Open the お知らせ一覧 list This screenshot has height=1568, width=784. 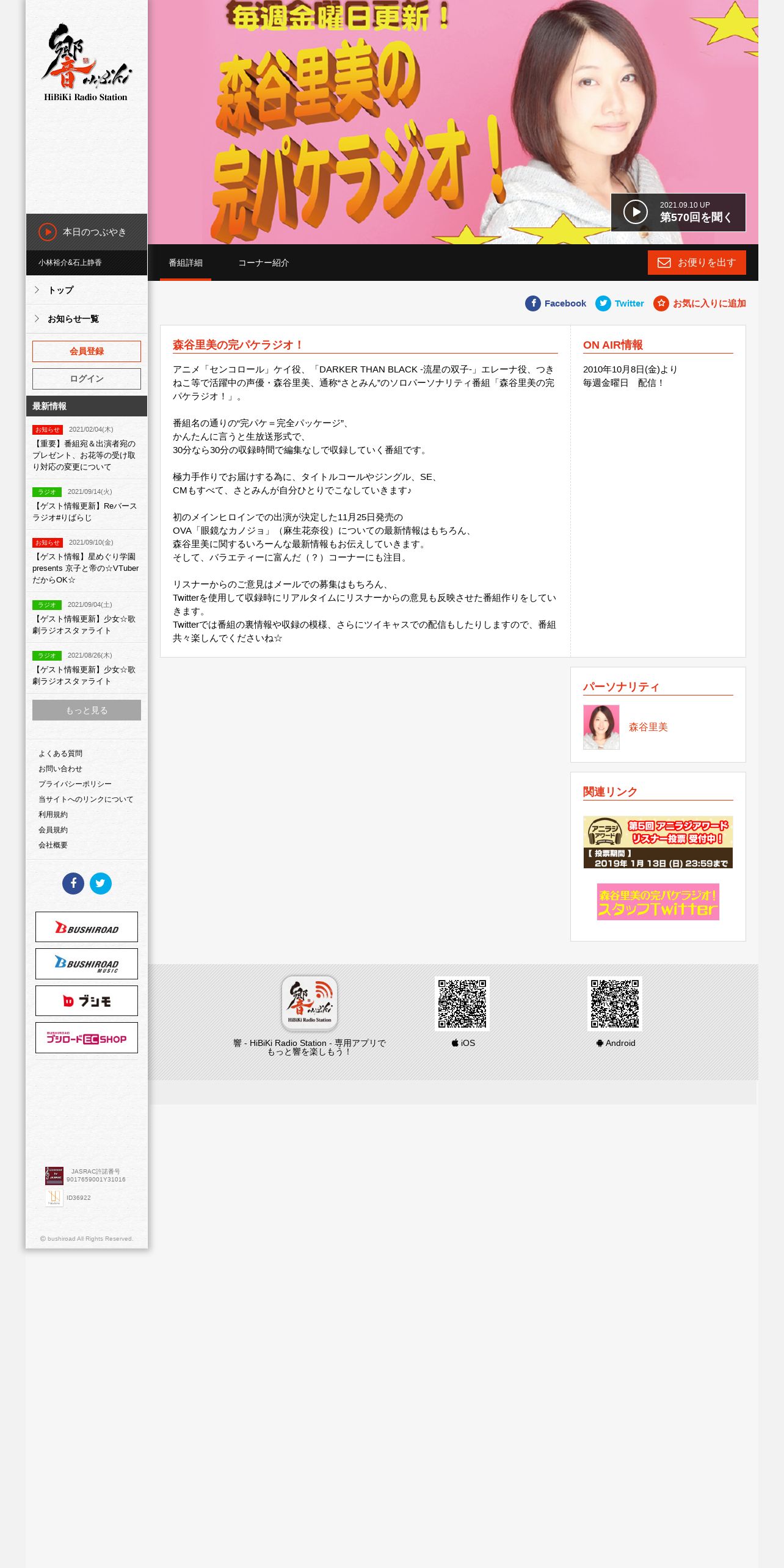[x=87, y=319]
